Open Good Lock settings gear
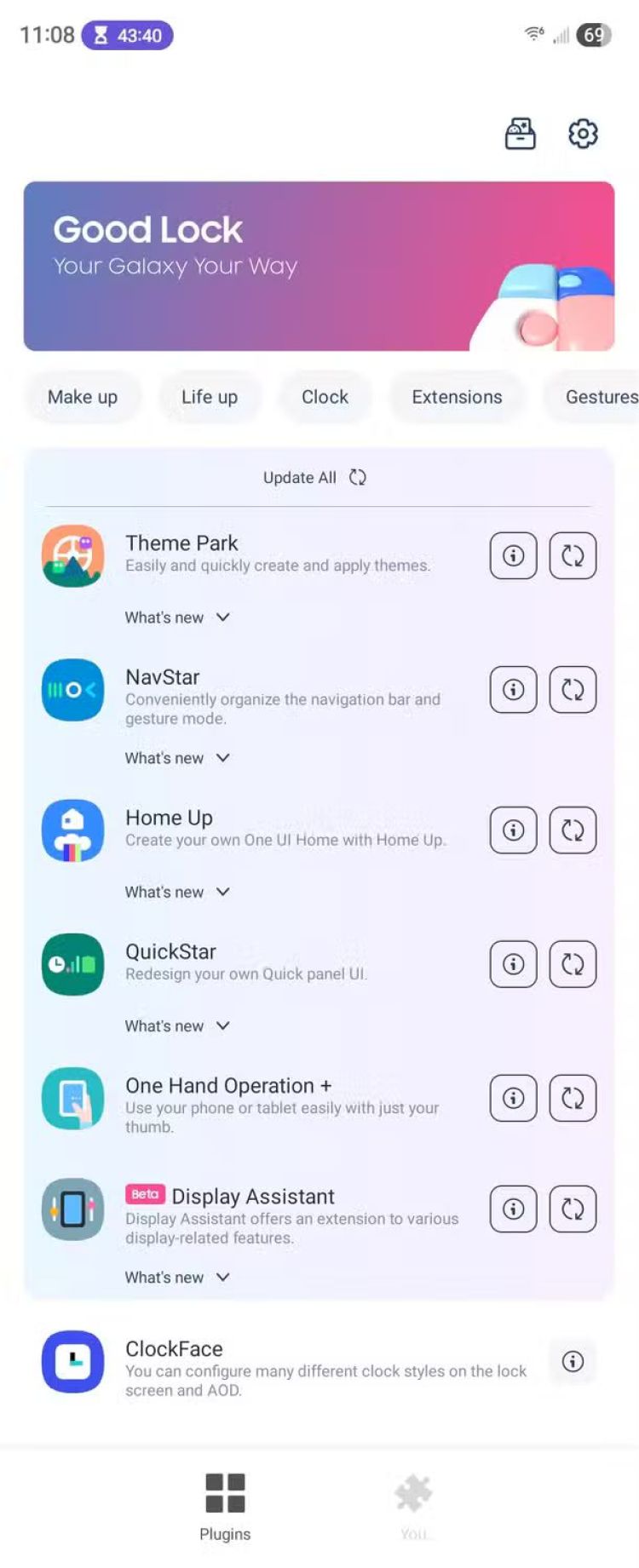The height and width of the screenshot is (1568, 639). click(x=583, y=134)
